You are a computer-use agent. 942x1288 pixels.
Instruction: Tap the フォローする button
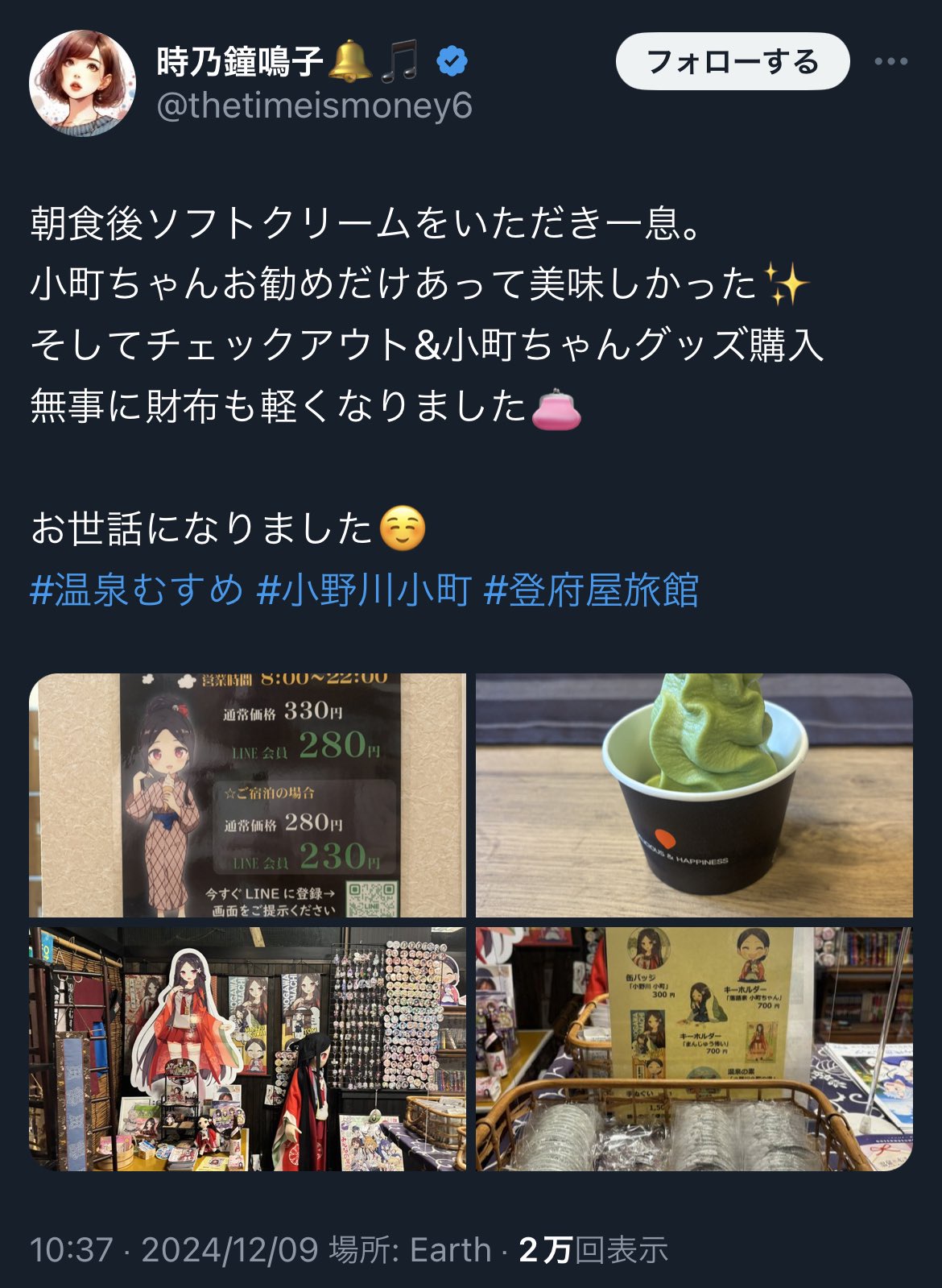pos(732,61)
